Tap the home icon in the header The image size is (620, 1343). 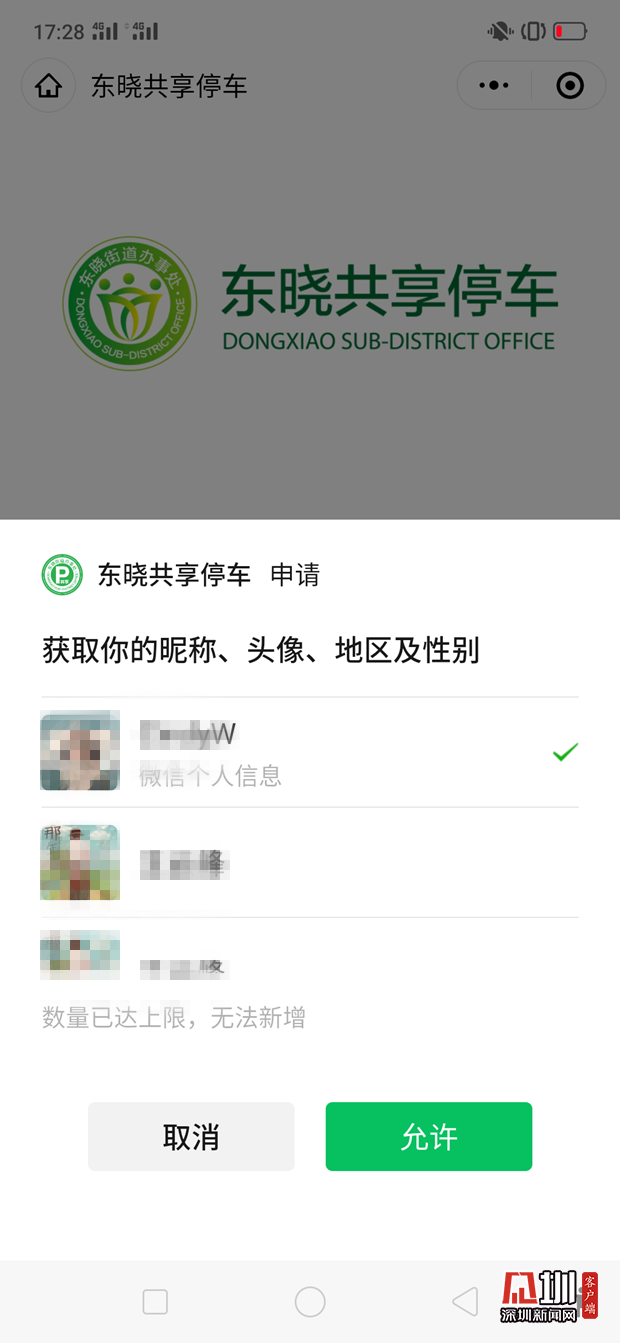tap(48, 86)
